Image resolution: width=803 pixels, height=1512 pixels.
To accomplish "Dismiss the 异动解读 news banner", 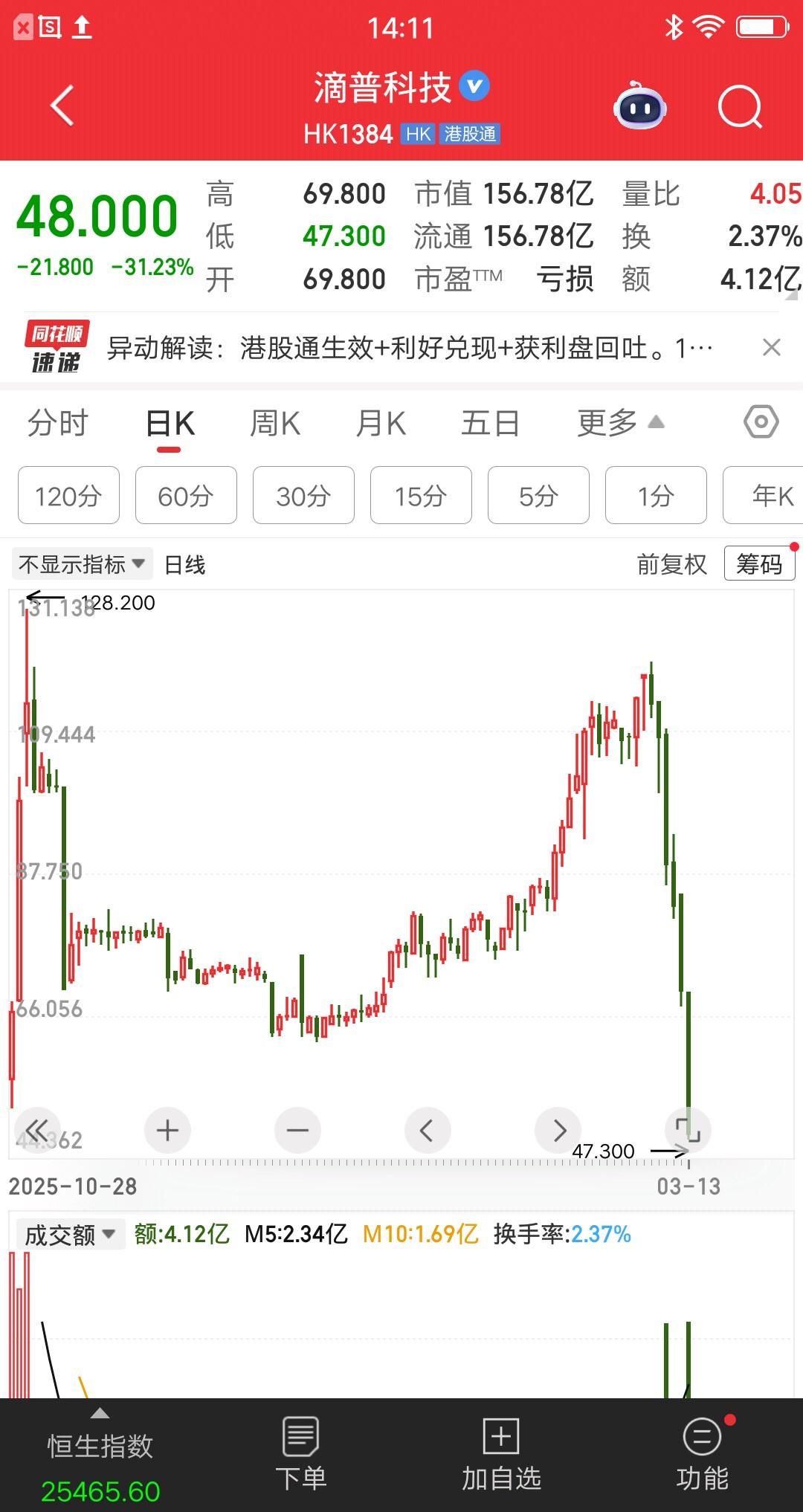I will pyautogui.click(x=771, y=348).
